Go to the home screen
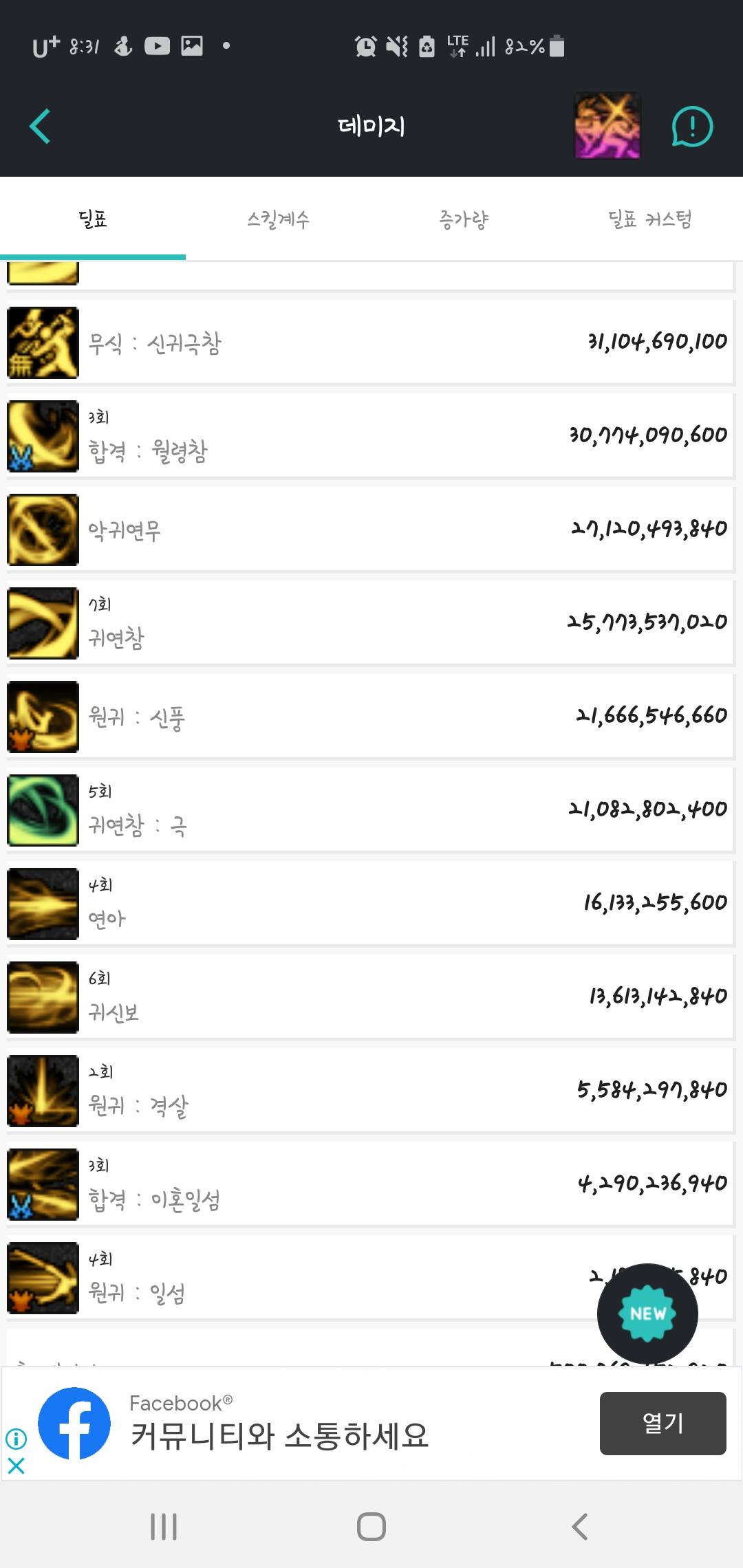743x1568 pixels. click(371, 1527)
